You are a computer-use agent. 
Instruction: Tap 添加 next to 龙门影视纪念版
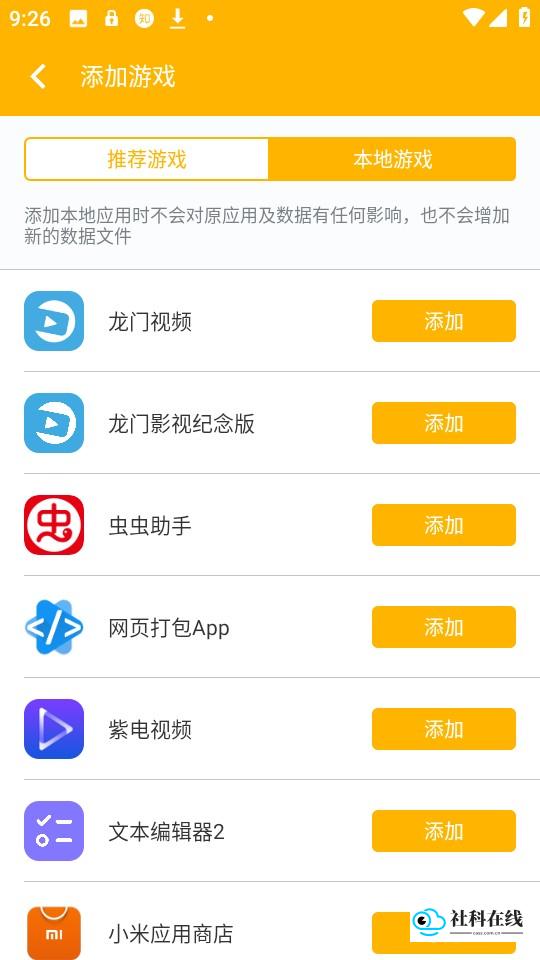click(x=444, y=423)
